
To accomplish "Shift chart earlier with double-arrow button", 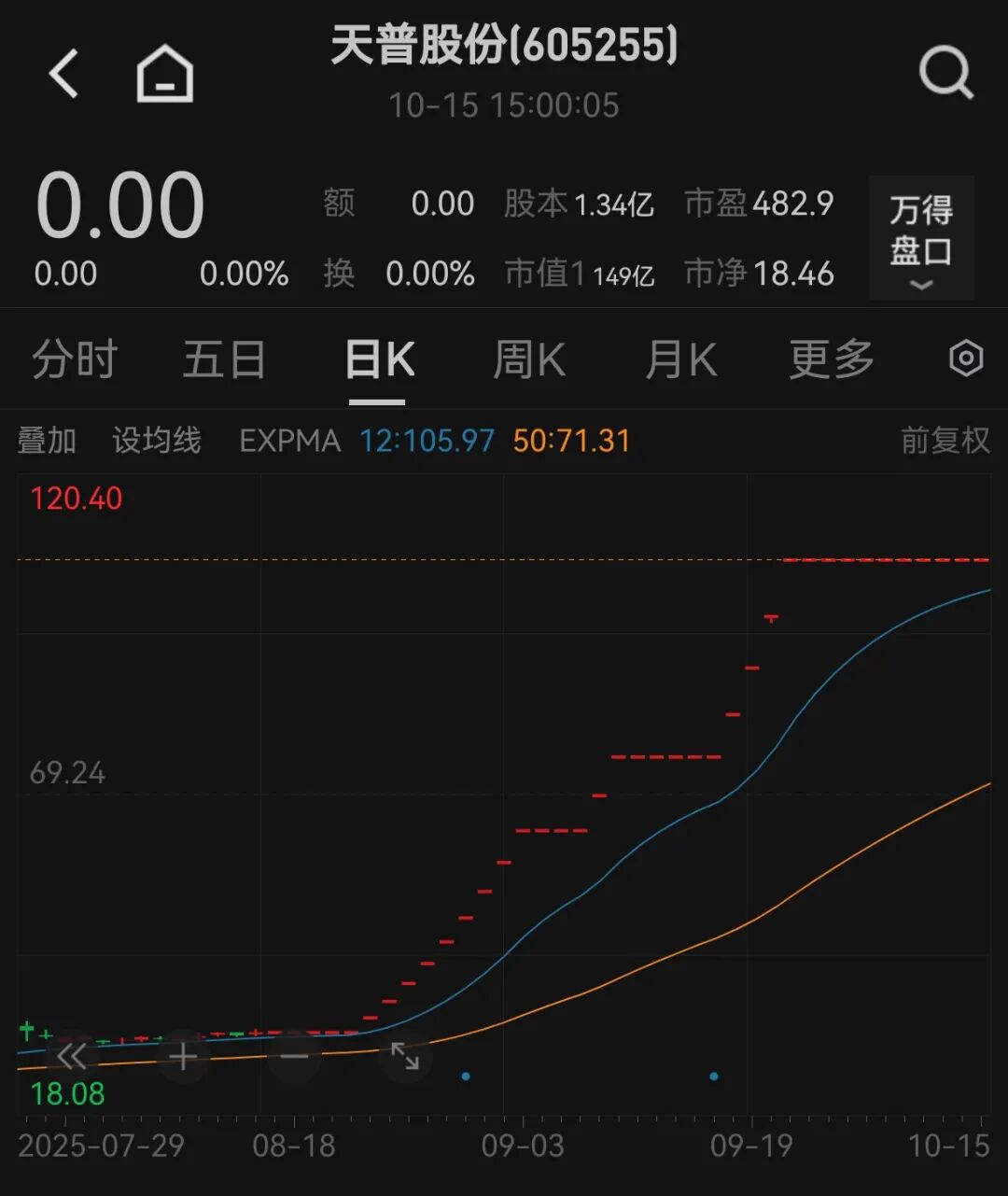I will coord(72,1057).
